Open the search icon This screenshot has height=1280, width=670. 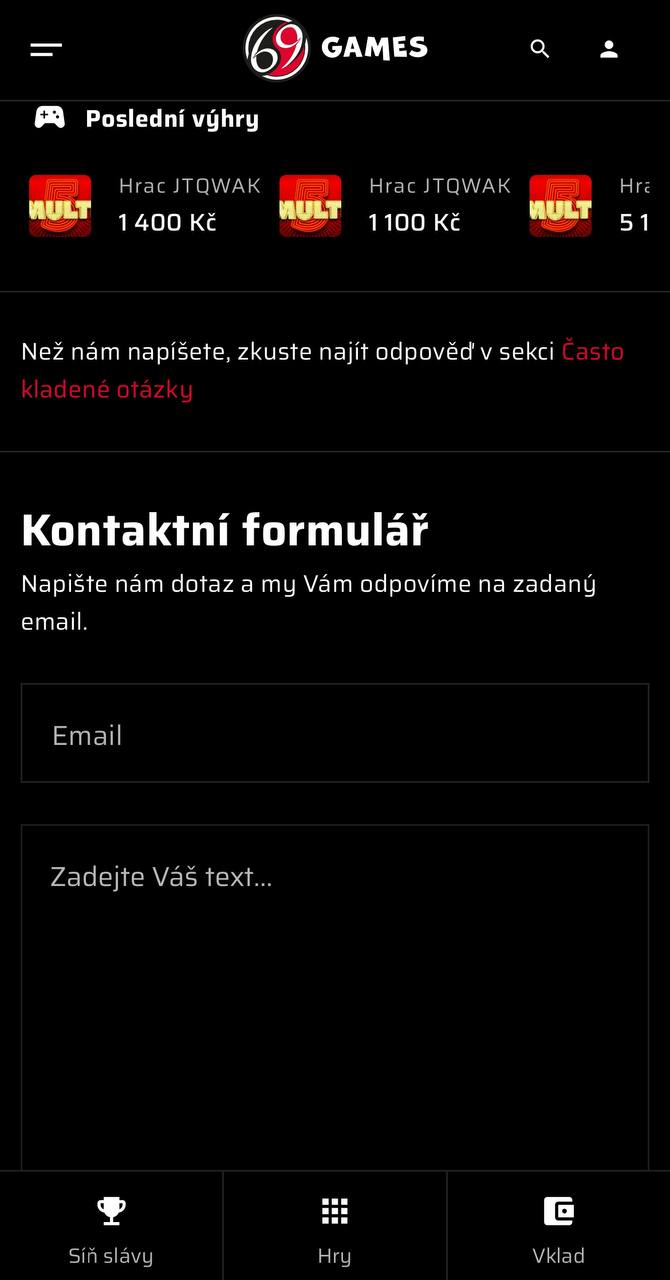[x=540, y=49]
